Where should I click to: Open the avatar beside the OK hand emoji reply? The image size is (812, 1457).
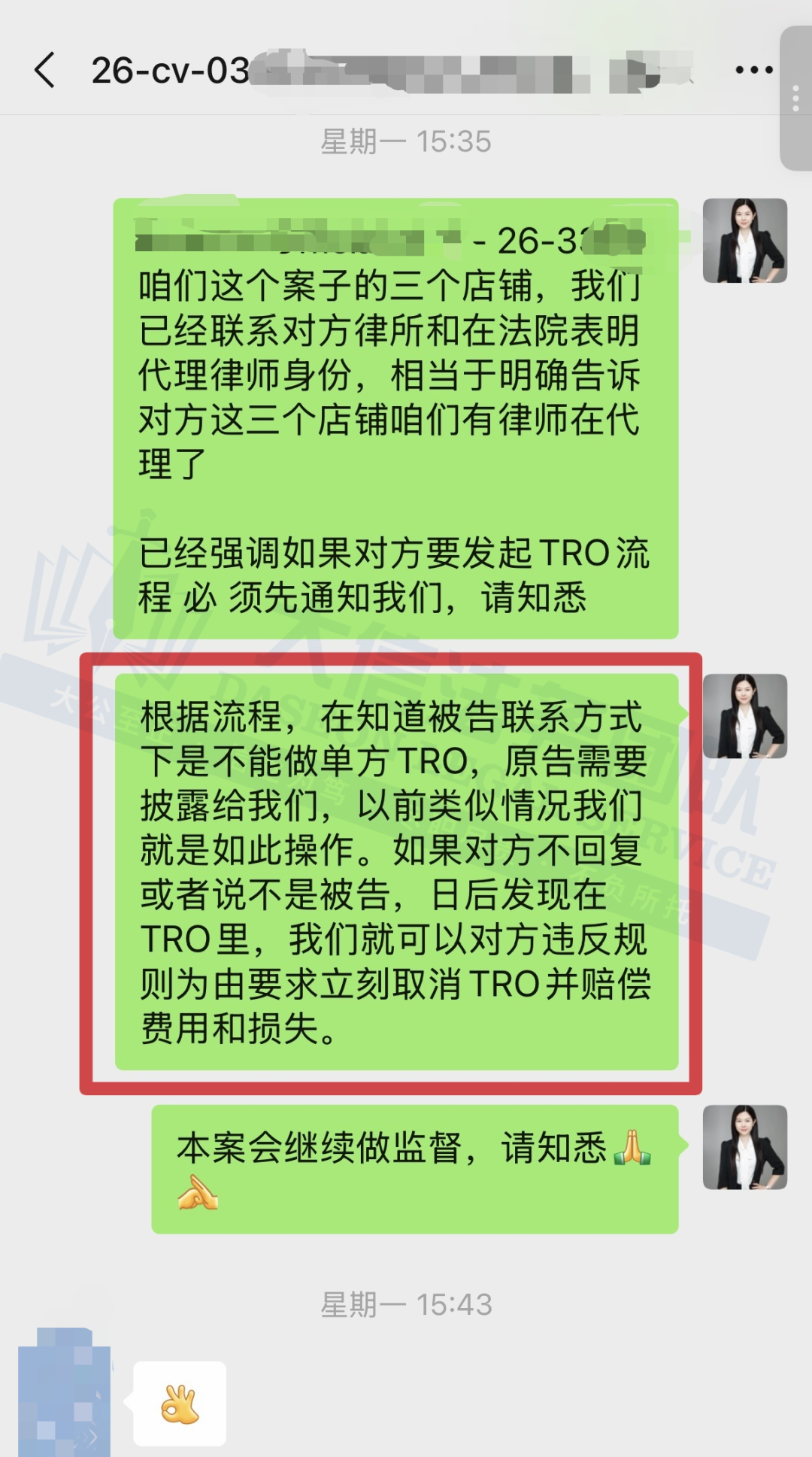click(x=65, y=1392)
